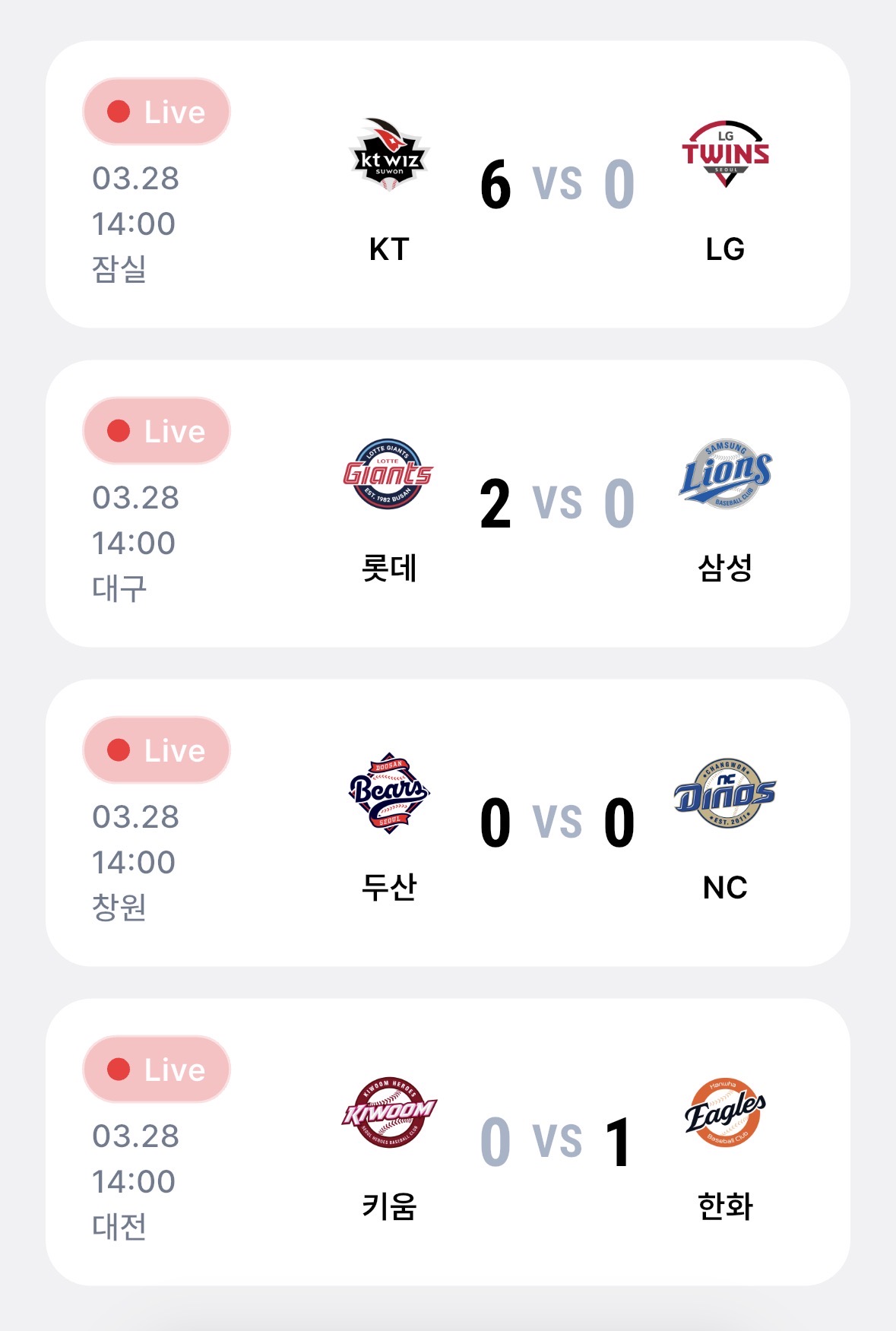Viewport: 896px width, 1331px height.
Task: Select the live 키움 vs 한화 game card
Action: pos(448,1142)
